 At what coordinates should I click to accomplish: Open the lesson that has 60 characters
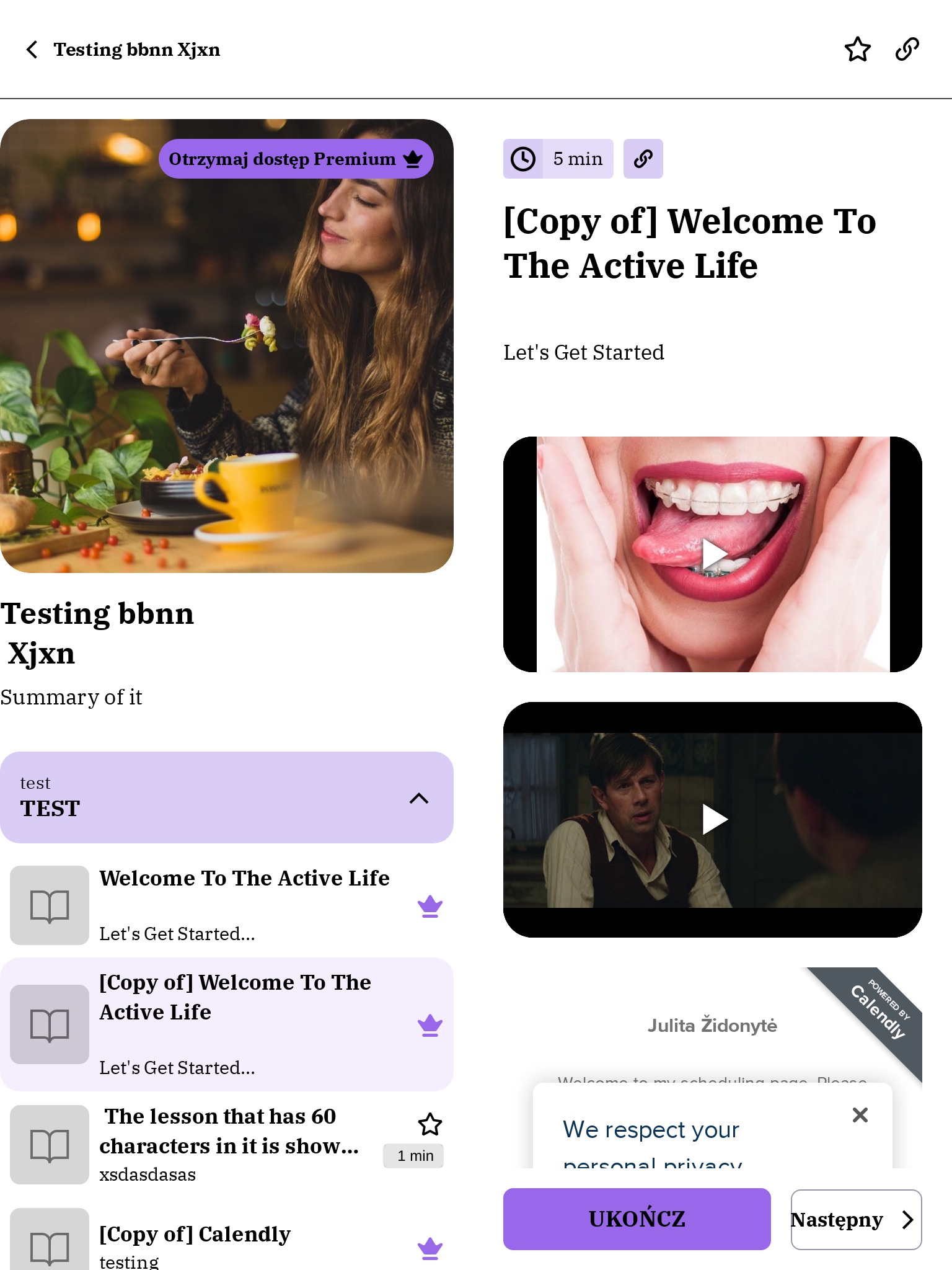(229, 1143)
